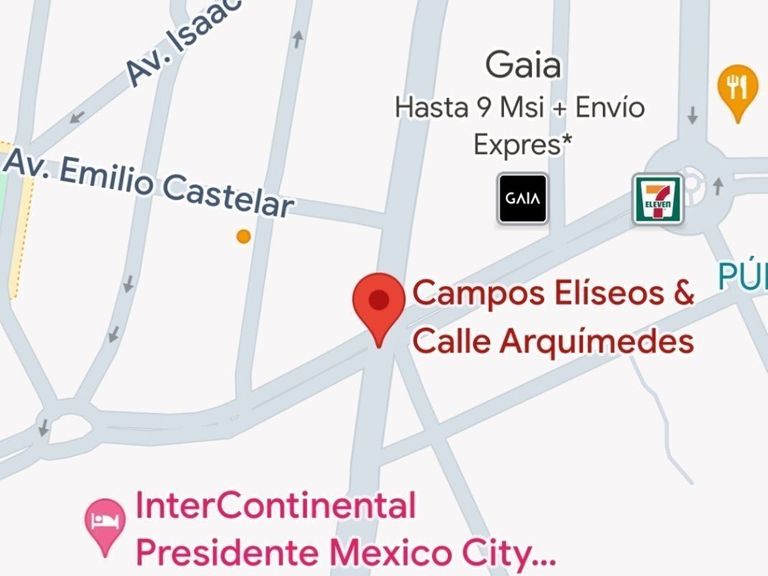Open the 7-Eleven map marker
This screenshot has width=768, height=576.
(x=657, y=198)
